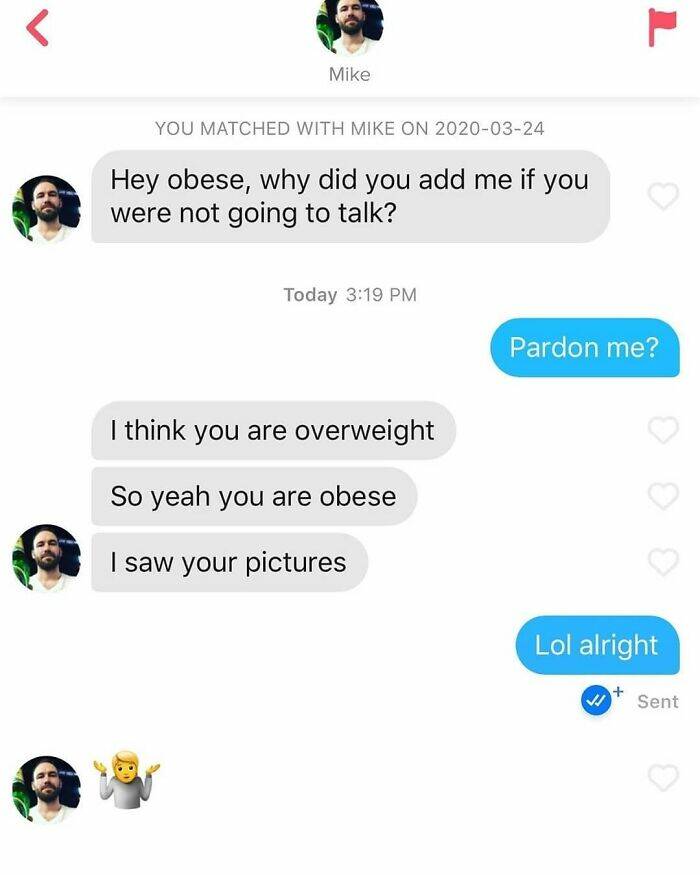The width and height of the screenshot is (700, 875).
Task: Heart the "So yeah you are obese" message
Action: [x=663, y=496]
